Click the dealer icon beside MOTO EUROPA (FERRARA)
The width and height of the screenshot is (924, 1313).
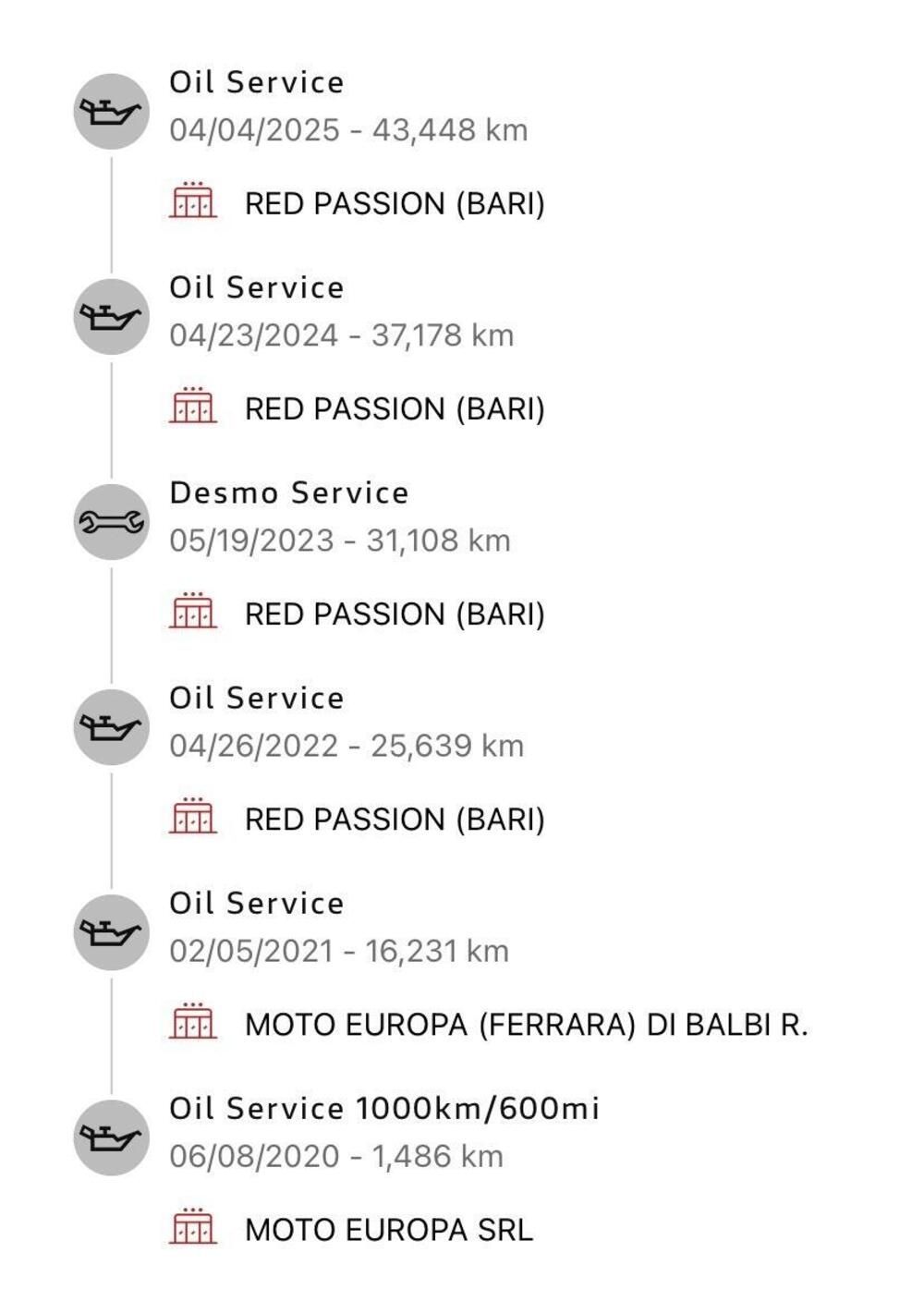click(x=193, y=1022)
